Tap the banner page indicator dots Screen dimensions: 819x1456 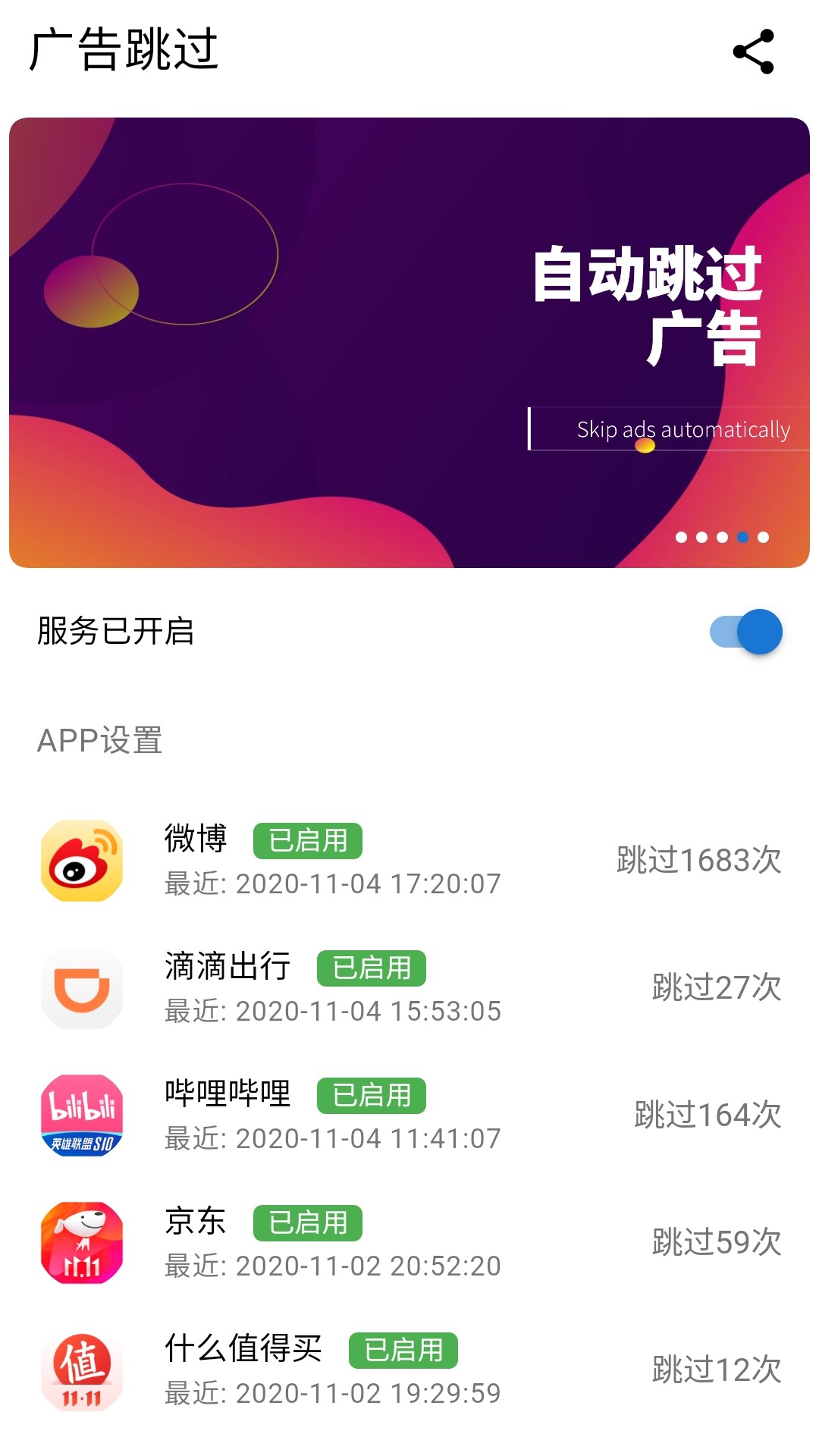[722, 537]
